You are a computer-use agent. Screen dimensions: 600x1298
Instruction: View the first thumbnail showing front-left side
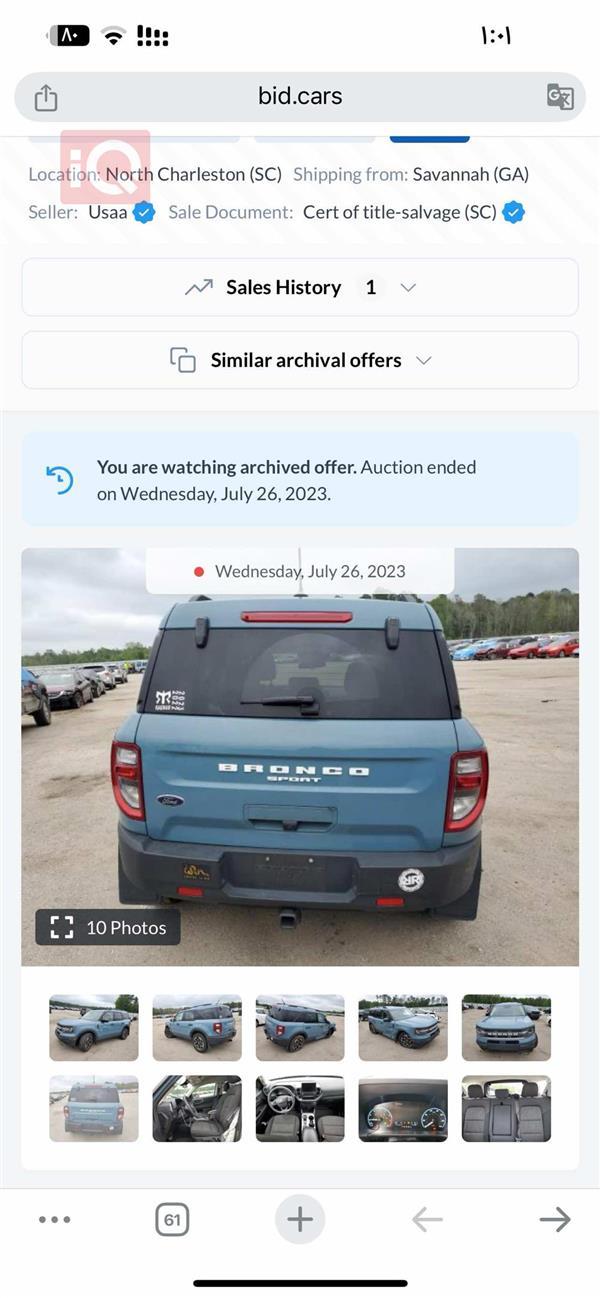94,1027
